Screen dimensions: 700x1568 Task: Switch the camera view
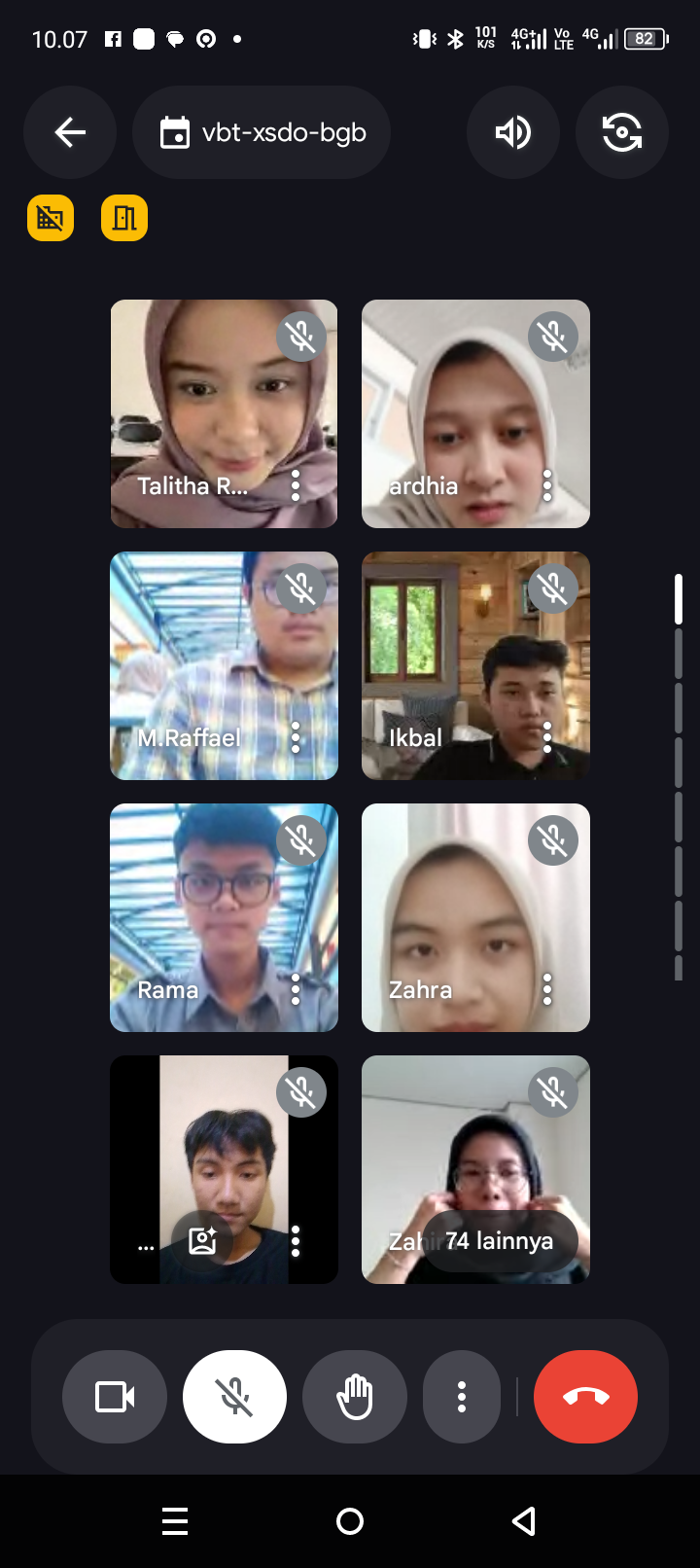[x=621, y=132]
